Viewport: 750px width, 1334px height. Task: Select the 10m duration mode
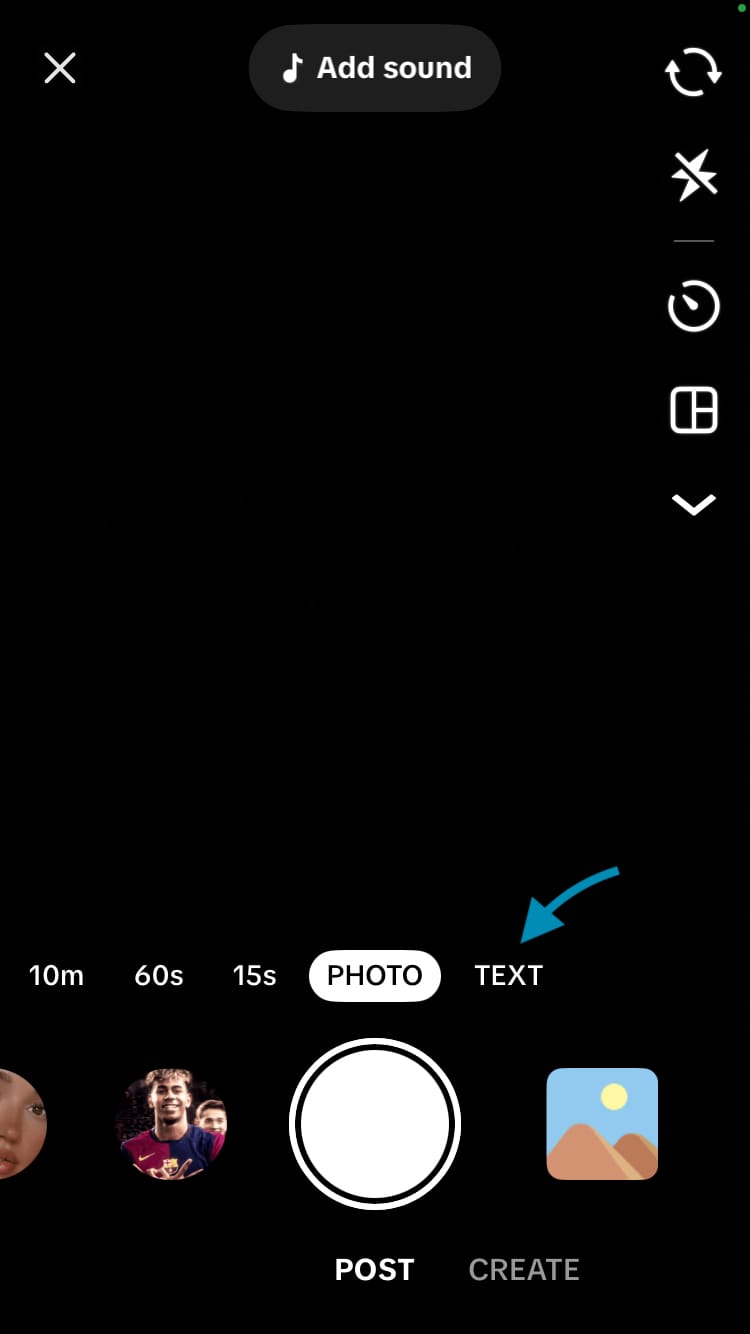click(56, 976)
